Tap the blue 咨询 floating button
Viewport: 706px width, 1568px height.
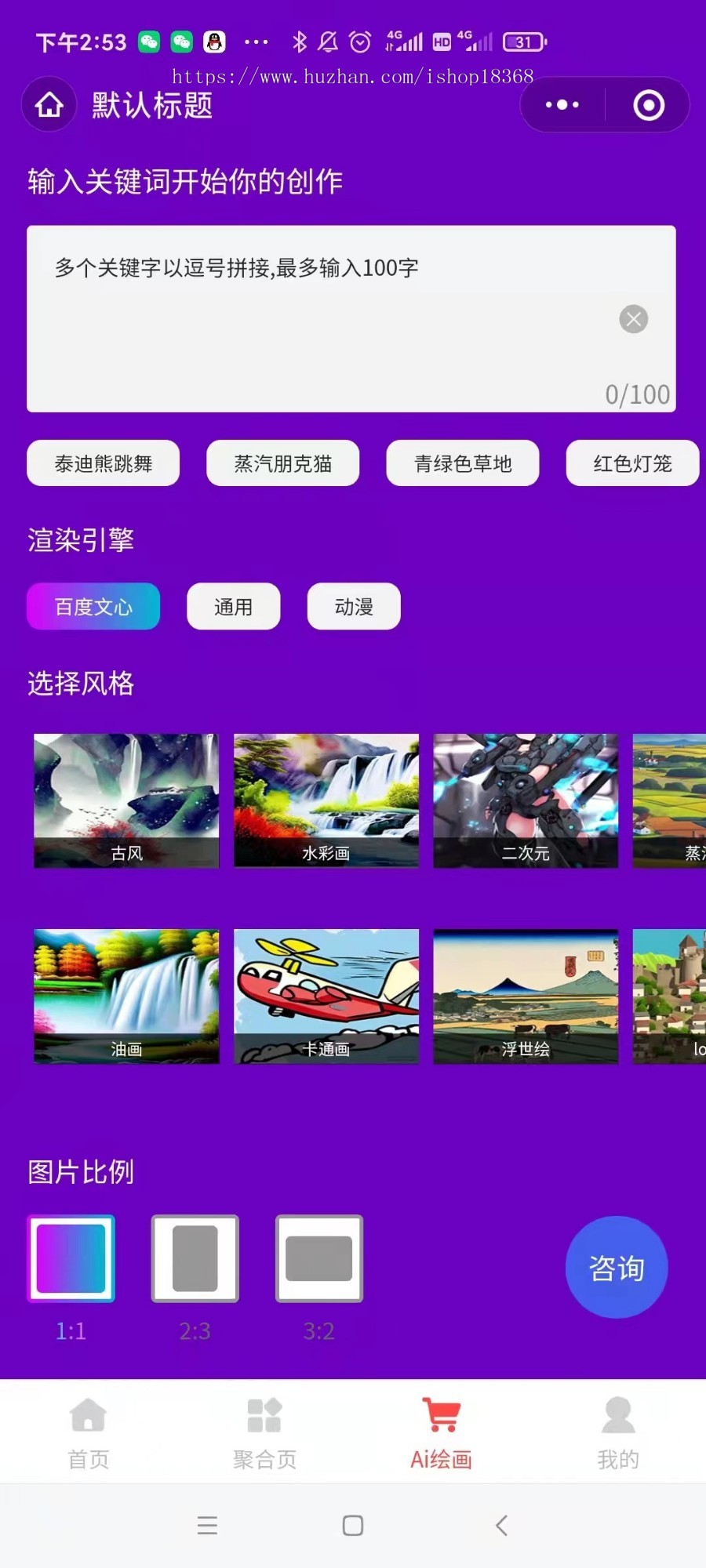coord(617,1267)
